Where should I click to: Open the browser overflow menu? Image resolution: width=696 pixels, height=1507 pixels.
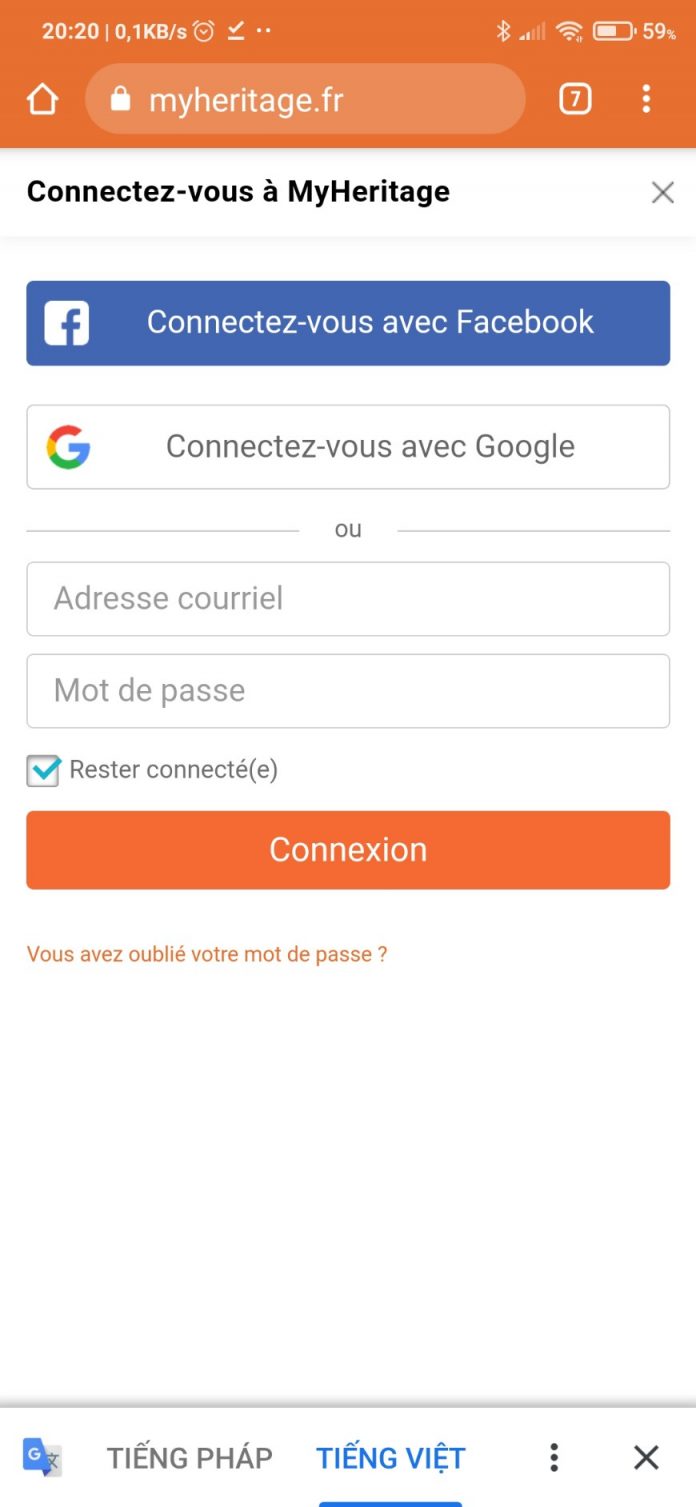(x=646, y=99)
